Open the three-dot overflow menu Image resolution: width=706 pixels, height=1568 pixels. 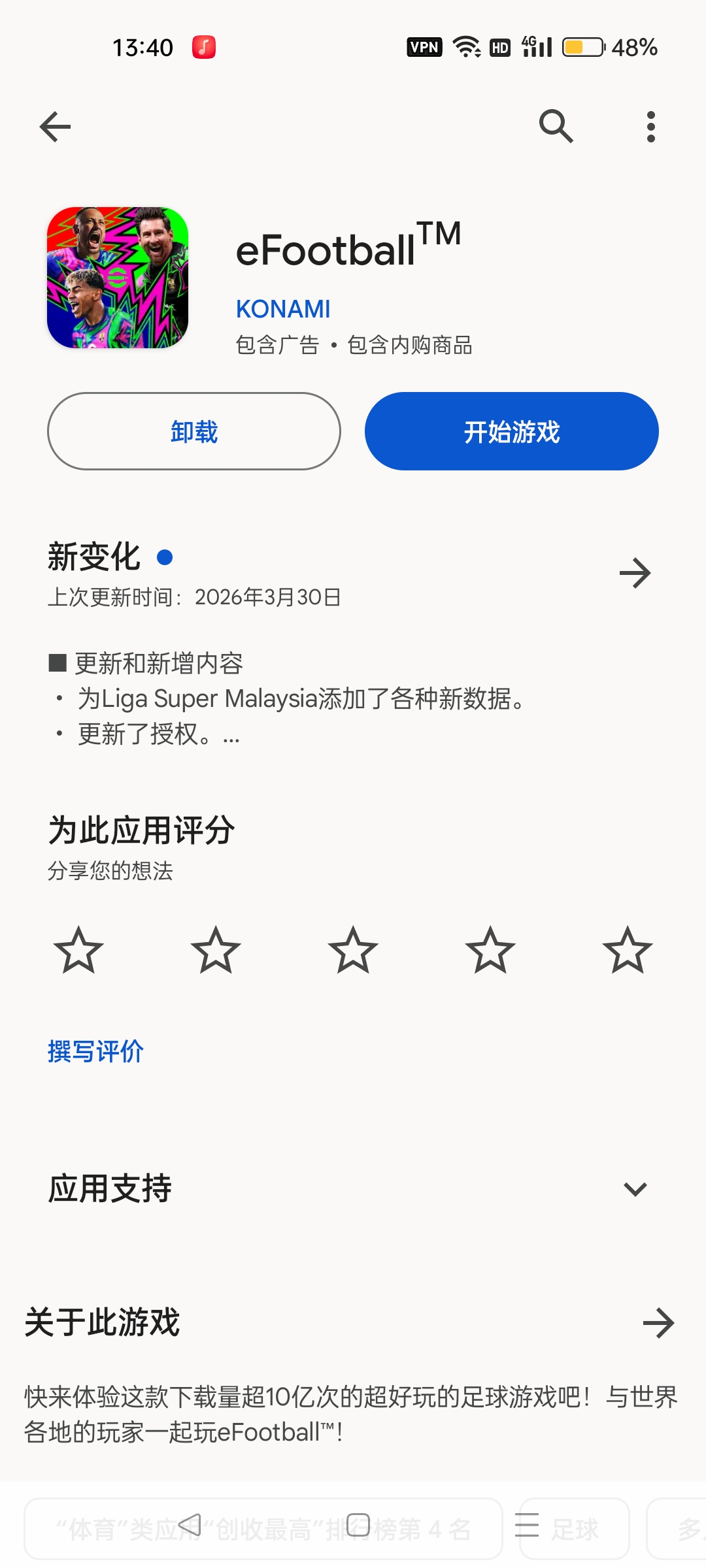pyautogui.click(x=651, y=126)
